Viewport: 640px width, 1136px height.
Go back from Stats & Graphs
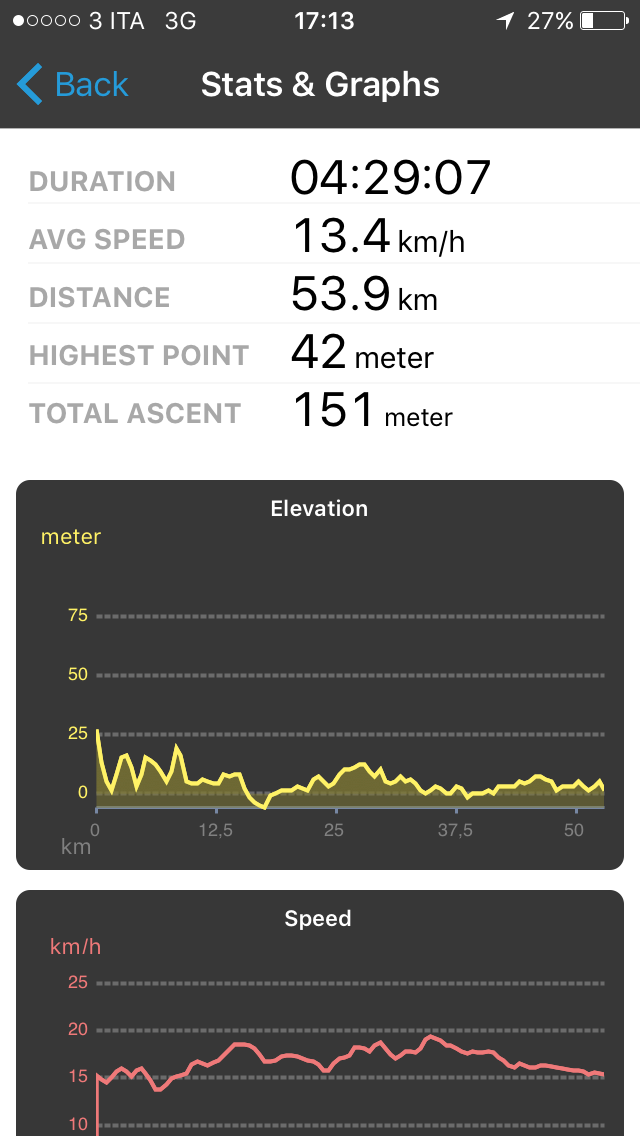pos(72,85)
